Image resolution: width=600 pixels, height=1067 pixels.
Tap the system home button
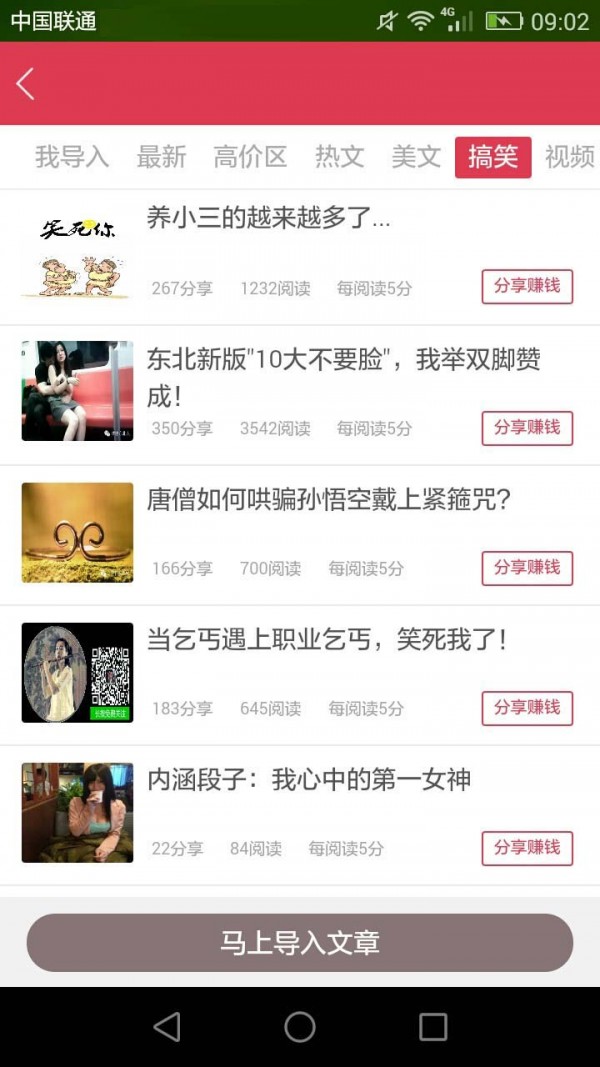(300, 1027)
